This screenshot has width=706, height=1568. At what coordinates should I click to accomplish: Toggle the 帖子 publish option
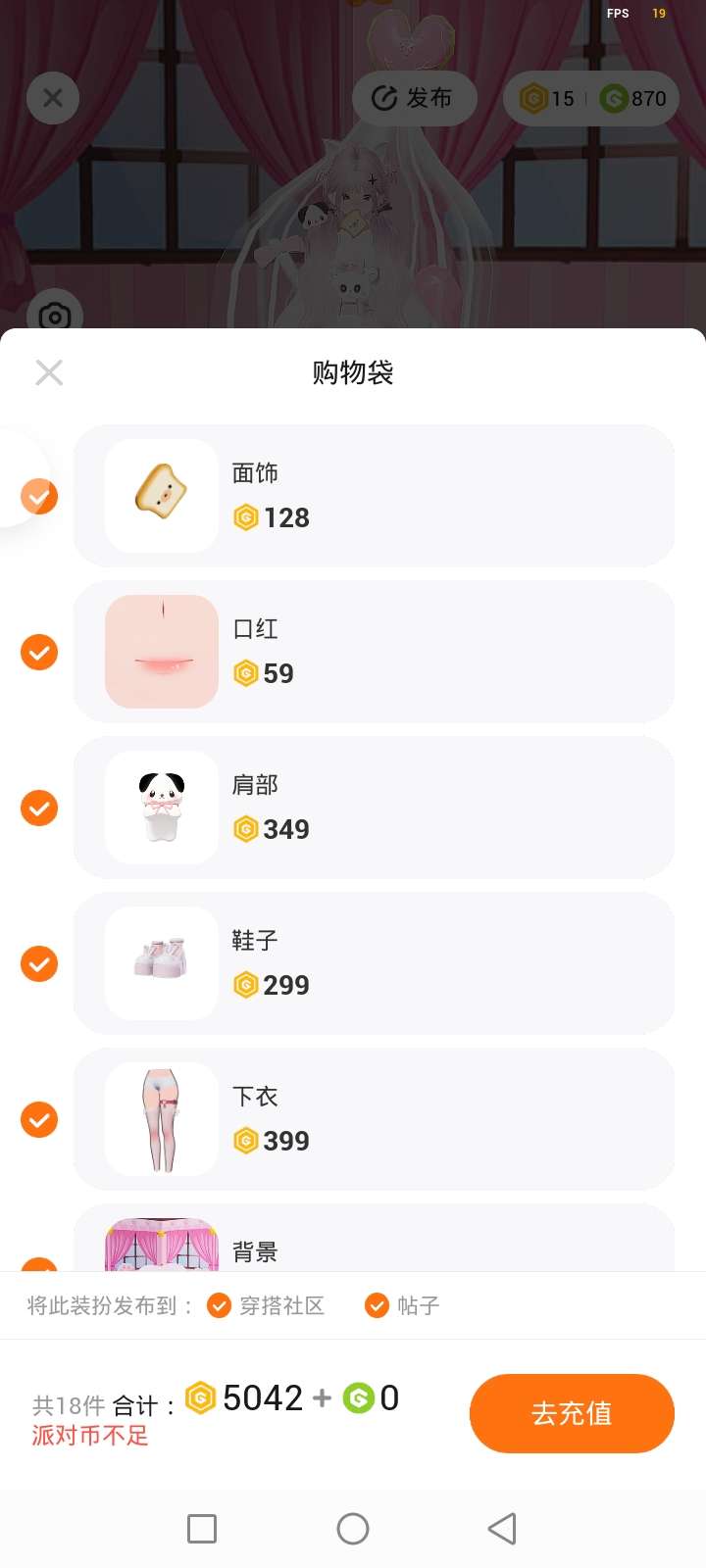[377, 1305]
